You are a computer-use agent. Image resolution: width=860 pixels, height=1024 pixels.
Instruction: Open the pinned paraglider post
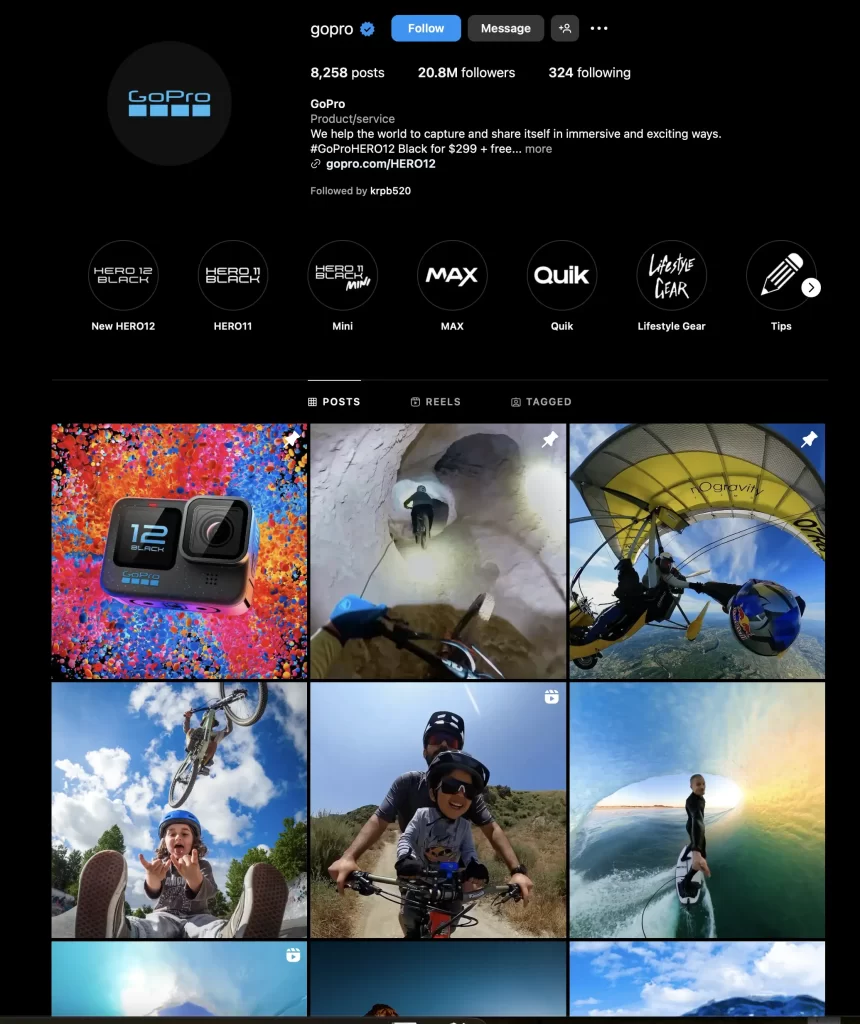pyautogui.click(x=697, y=551)
